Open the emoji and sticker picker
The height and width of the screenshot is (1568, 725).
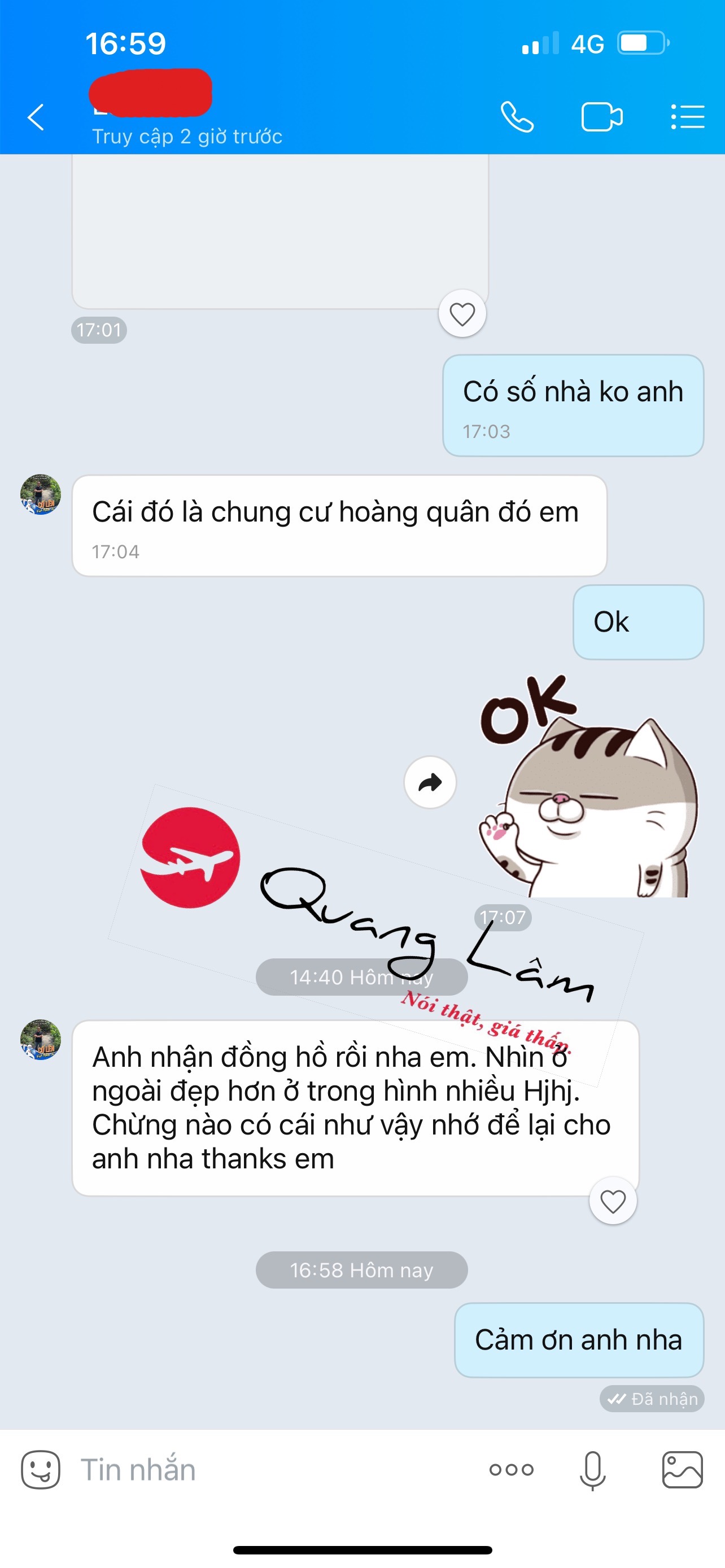pyautogui.click(x=40, y=1470)
